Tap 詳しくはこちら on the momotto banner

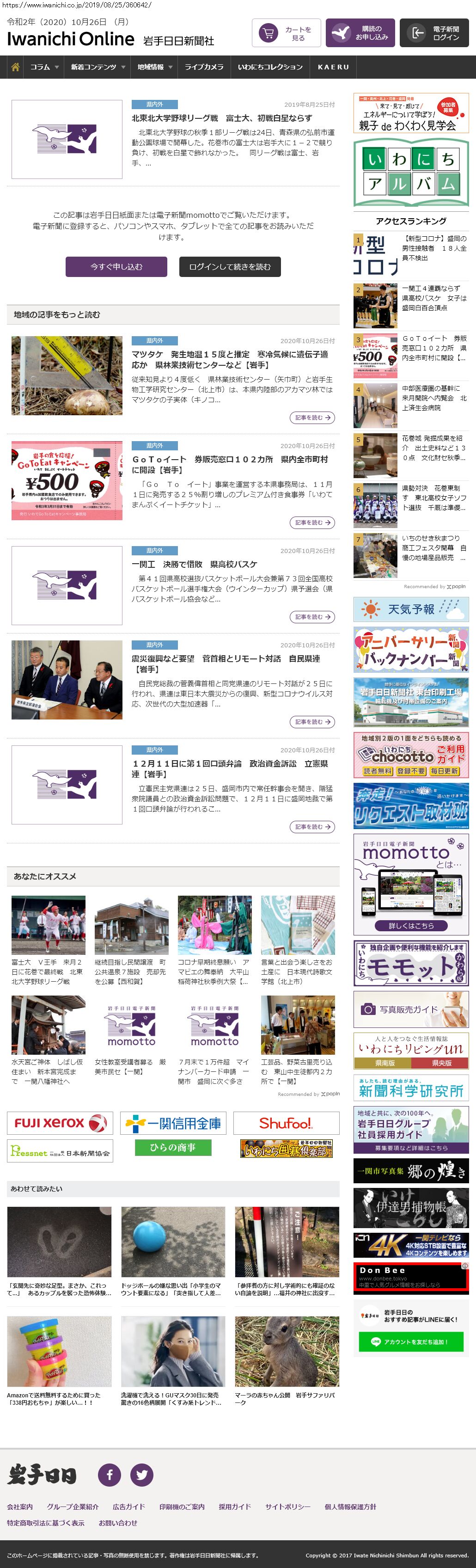pos(411,926)
